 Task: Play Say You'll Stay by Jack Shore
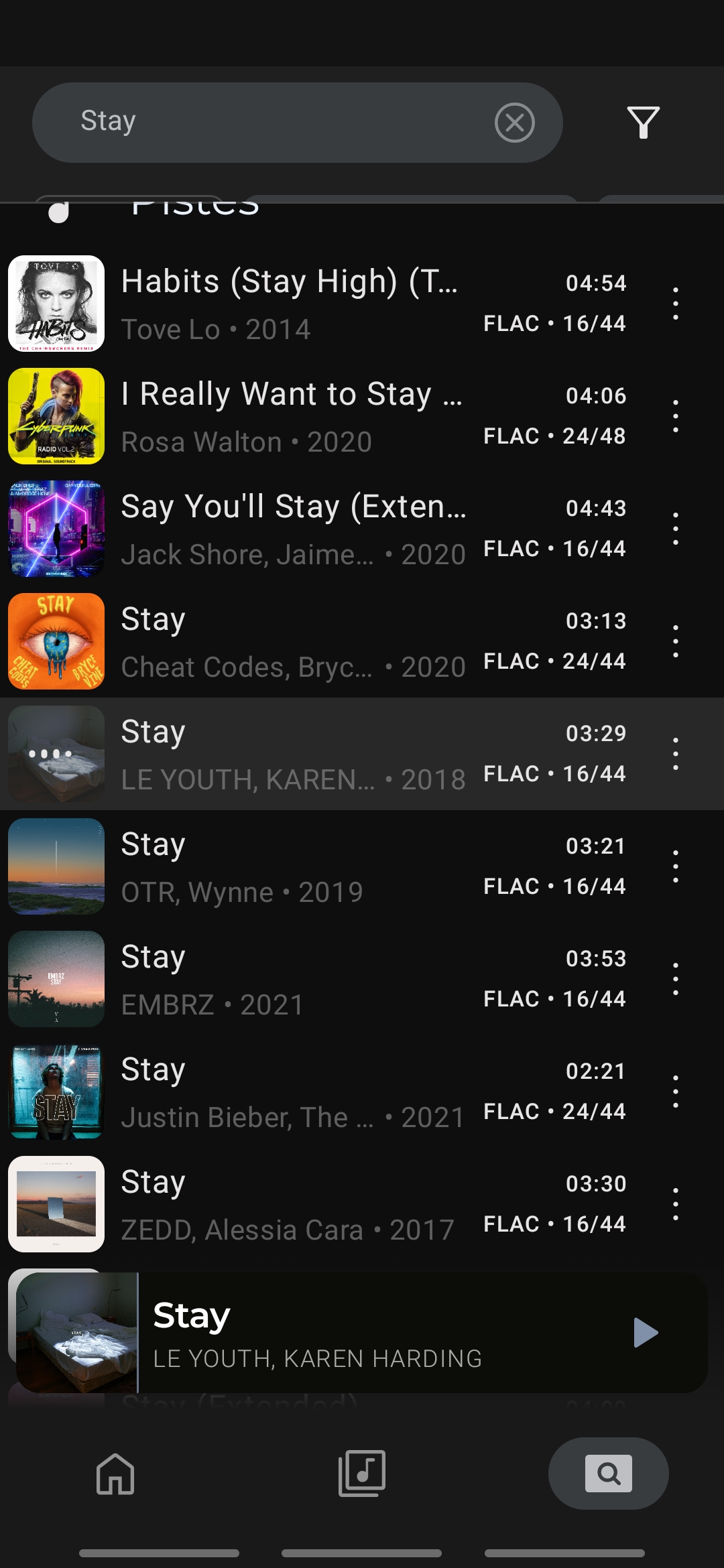(288, 529)
